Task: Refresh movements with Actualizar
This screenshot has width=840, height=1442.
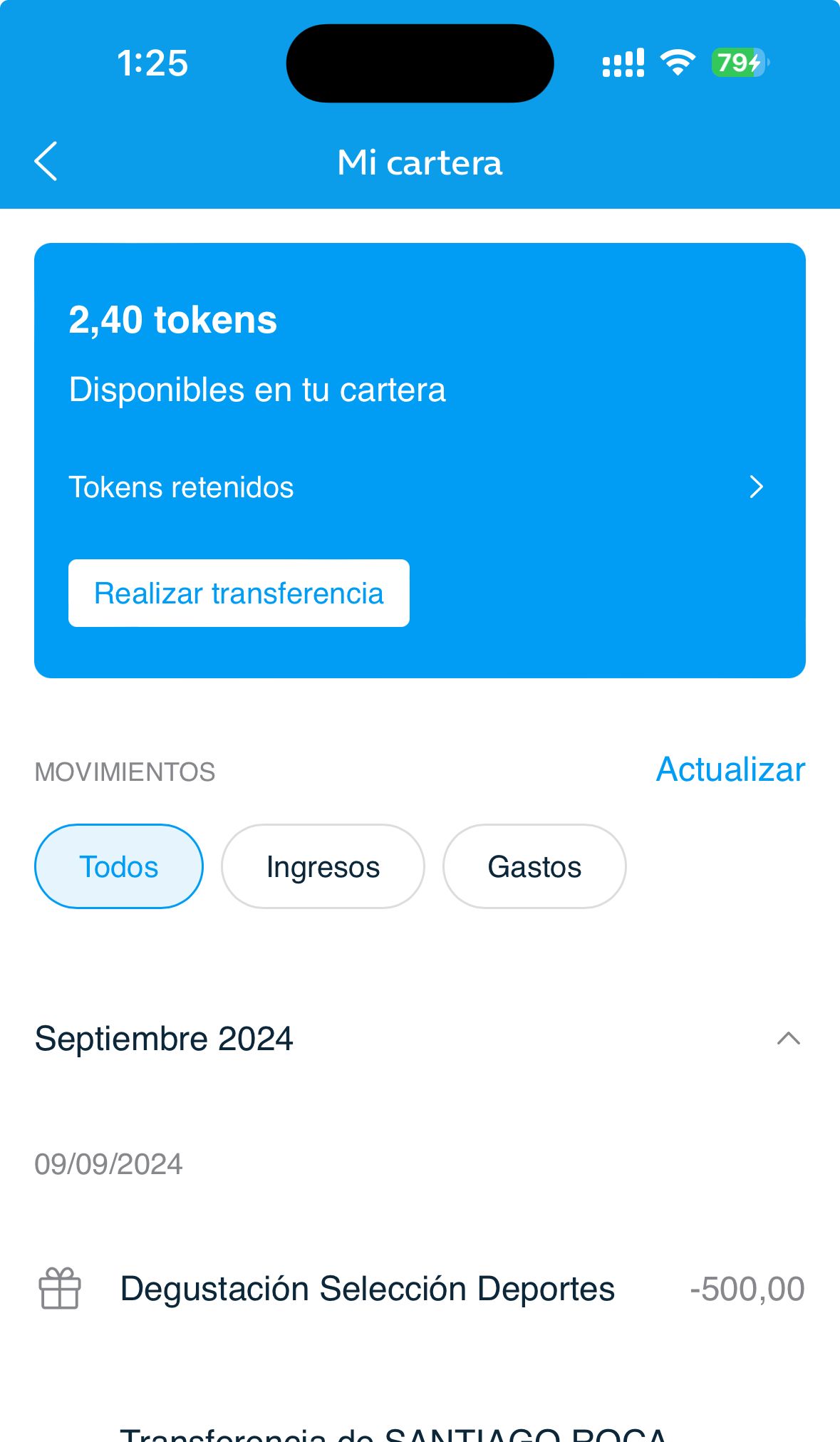Action: 730,769
